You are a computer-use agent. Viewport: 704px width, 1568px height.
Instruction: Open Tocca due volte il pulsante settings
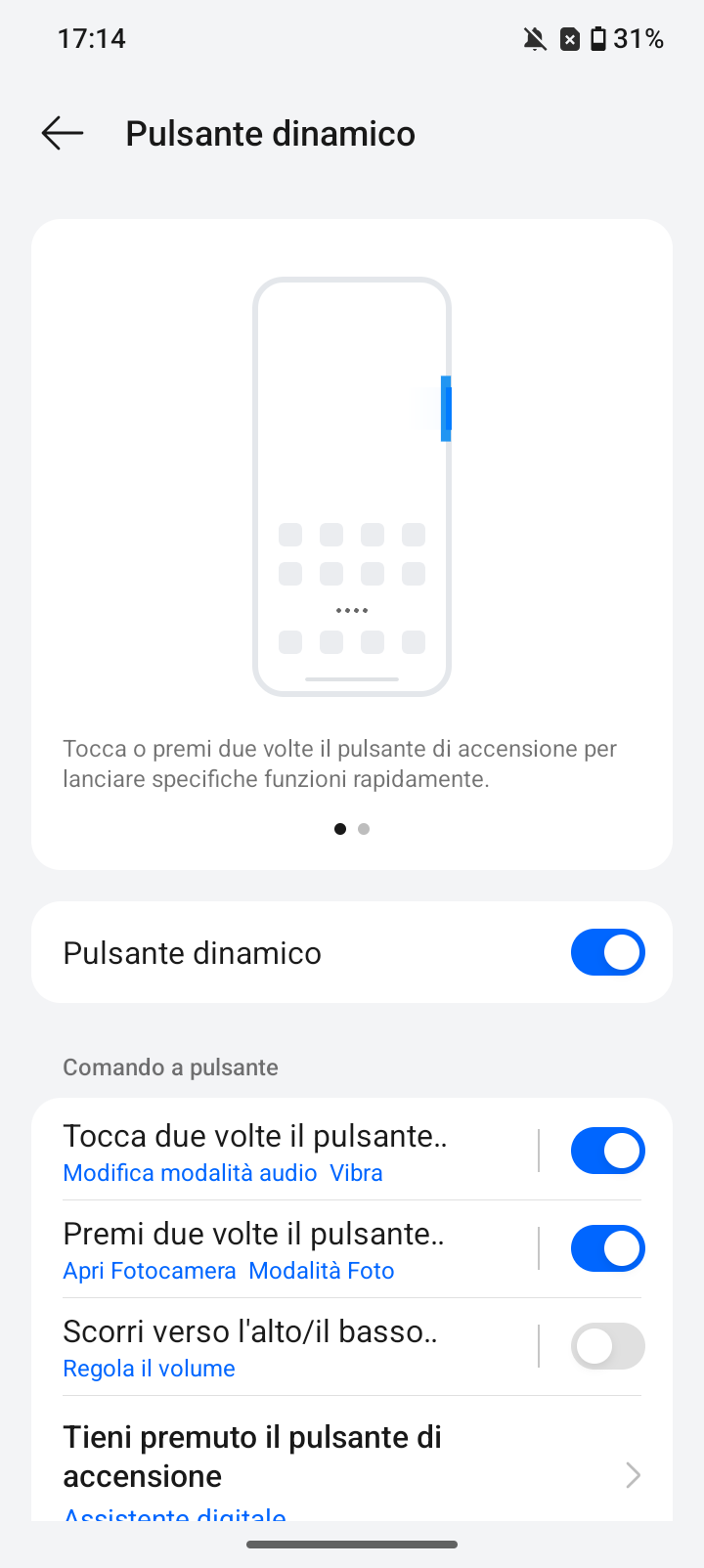(284, 1152)
